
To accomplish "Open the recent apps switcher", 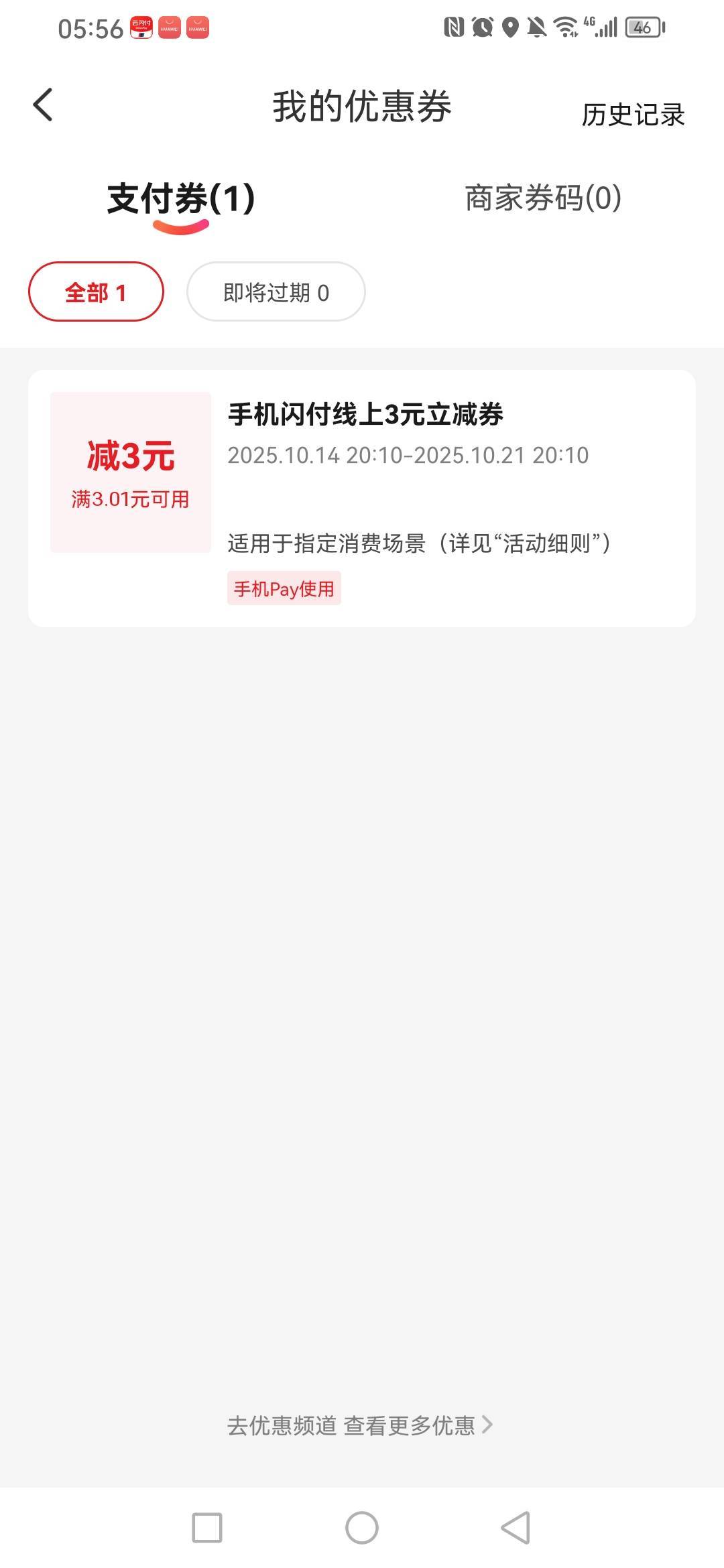I will (207, 1528).
